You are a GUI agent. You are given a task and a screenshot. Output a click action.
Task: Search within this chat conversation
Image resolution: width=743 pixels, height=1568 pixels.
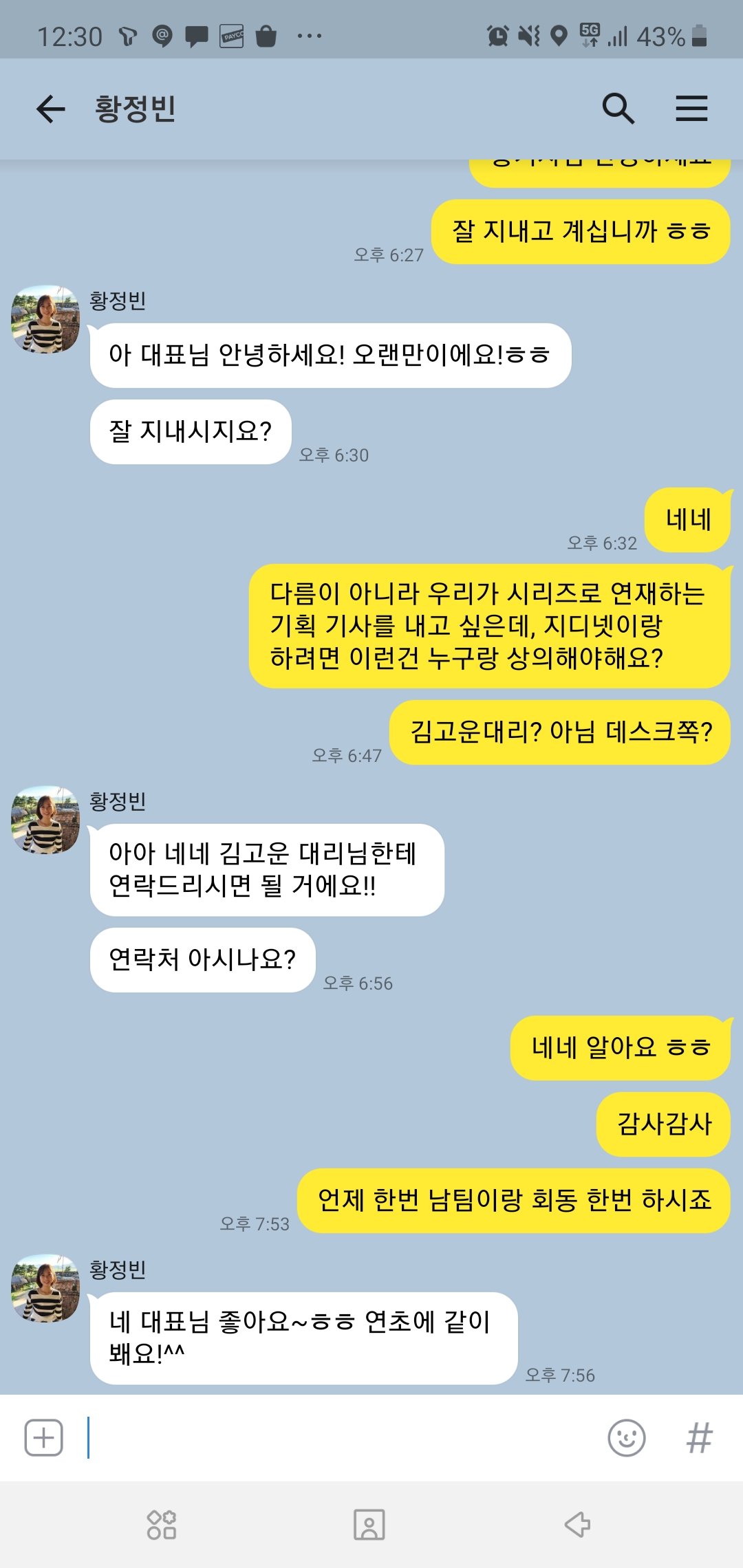618,109
